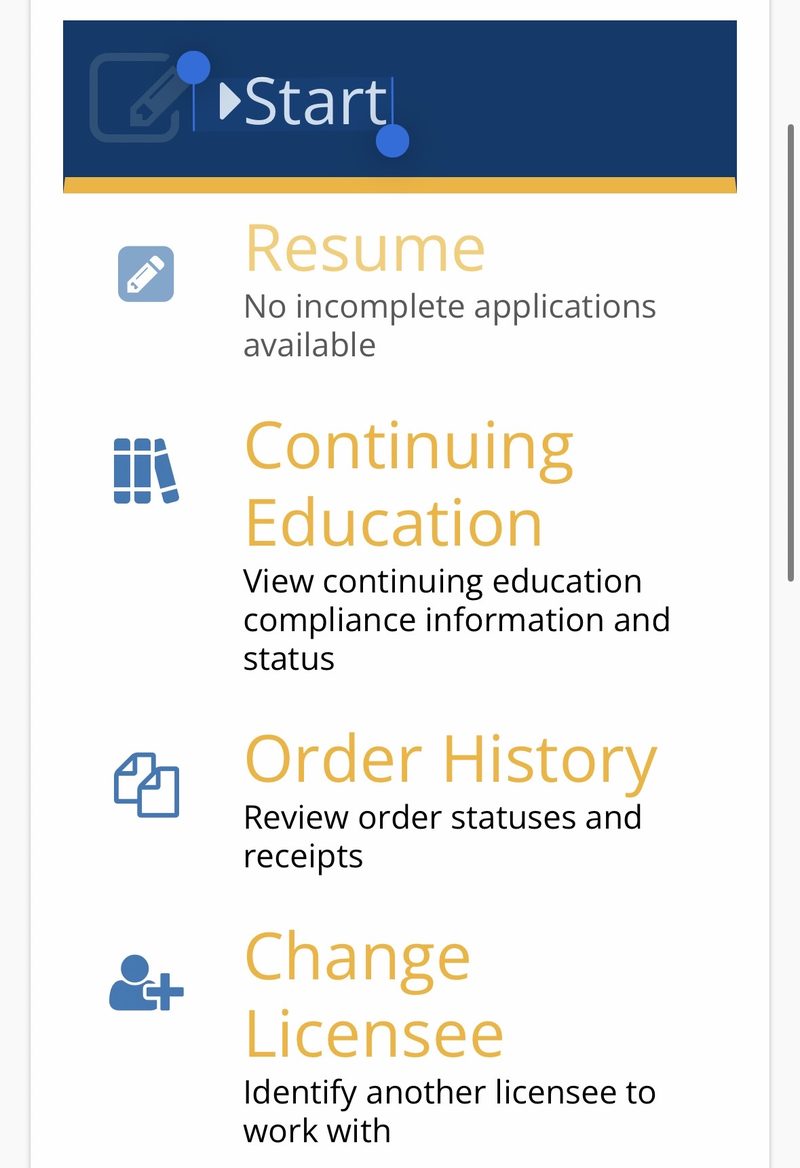Screen dimensions: 800x1168
Task: Select Change Licensee
Action: [x=374, y=995]
